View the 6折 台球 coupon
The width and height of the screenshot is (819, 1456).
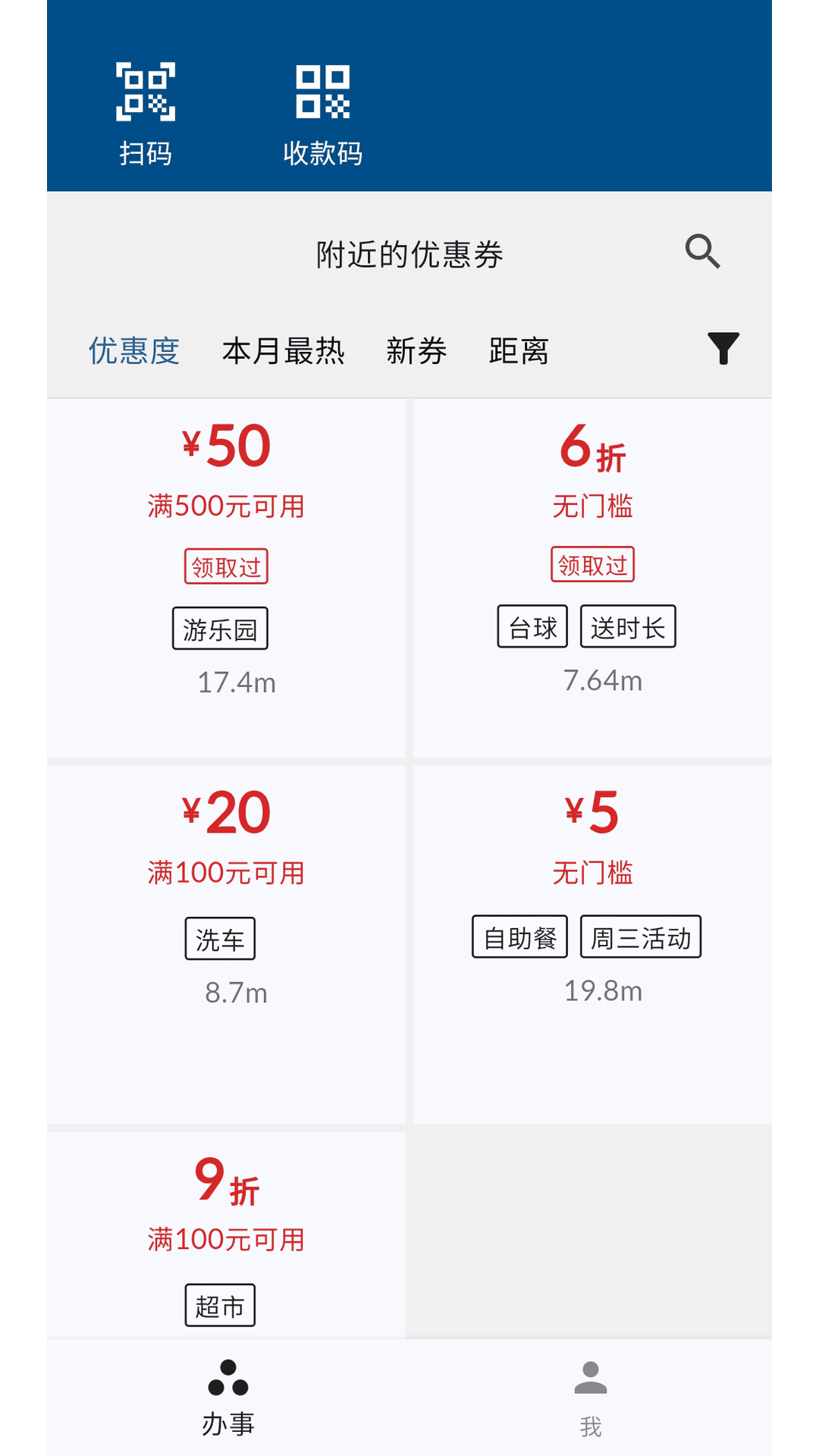[x=592, y=578]
